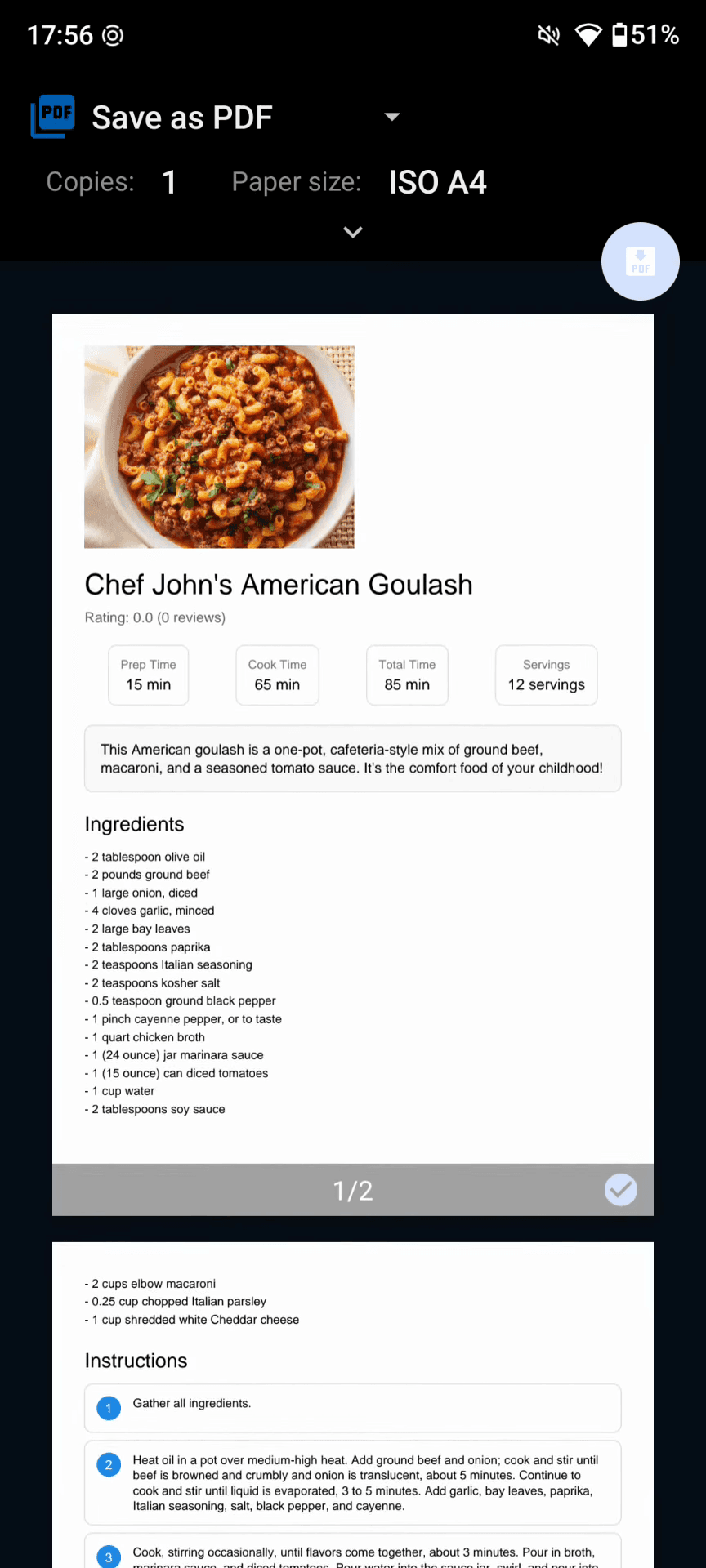Uncheck page 1/2 from printing
Viewport: 706px width, 1568px height.
coord(621,1189)
